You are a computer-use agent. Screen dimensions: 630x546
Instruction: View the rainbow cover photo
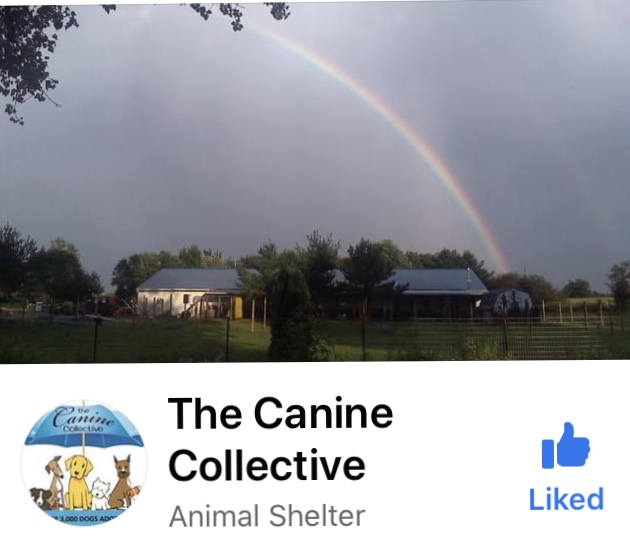pyautogui.click(x=315, y=181)
